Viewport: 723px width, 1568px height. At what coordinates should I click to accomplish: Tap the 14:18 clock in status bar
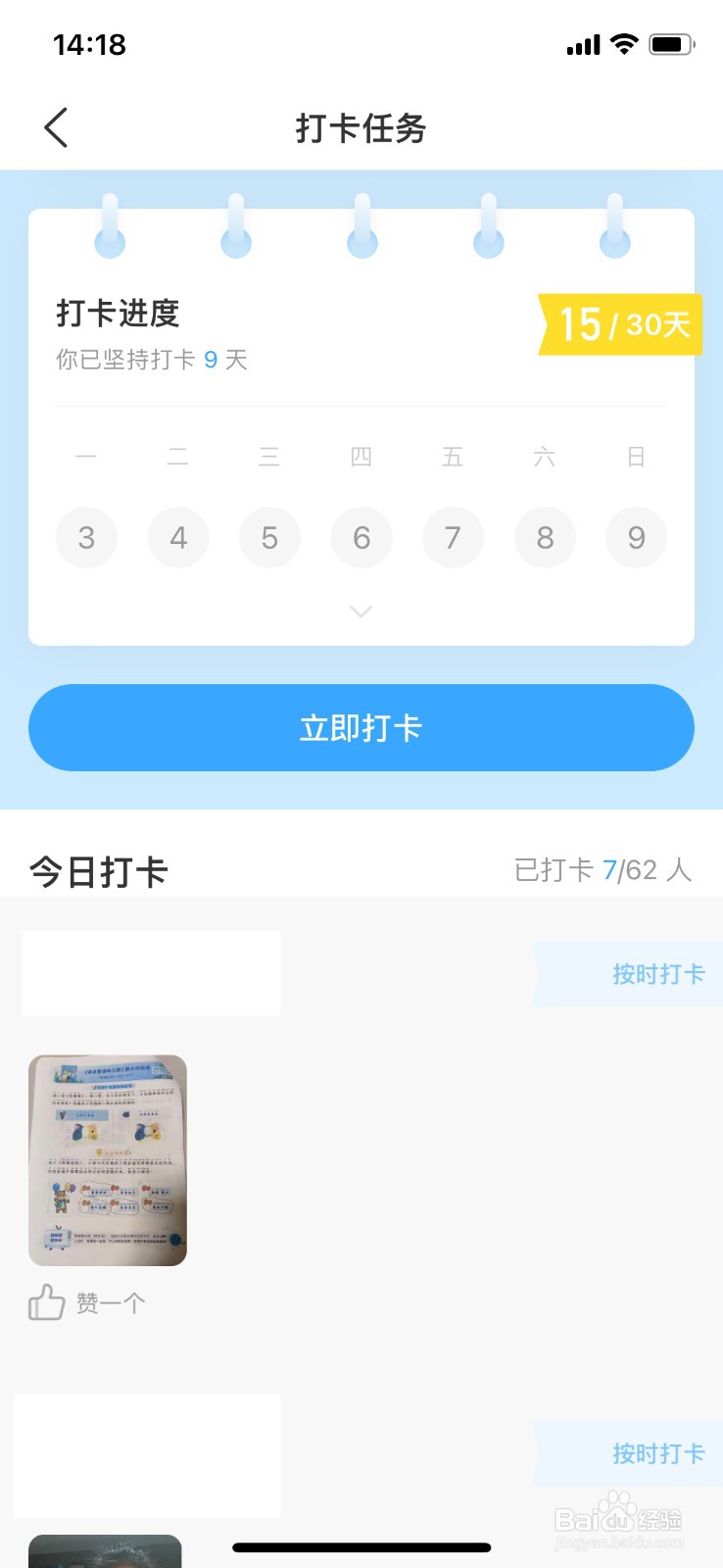tap(90, 44)
